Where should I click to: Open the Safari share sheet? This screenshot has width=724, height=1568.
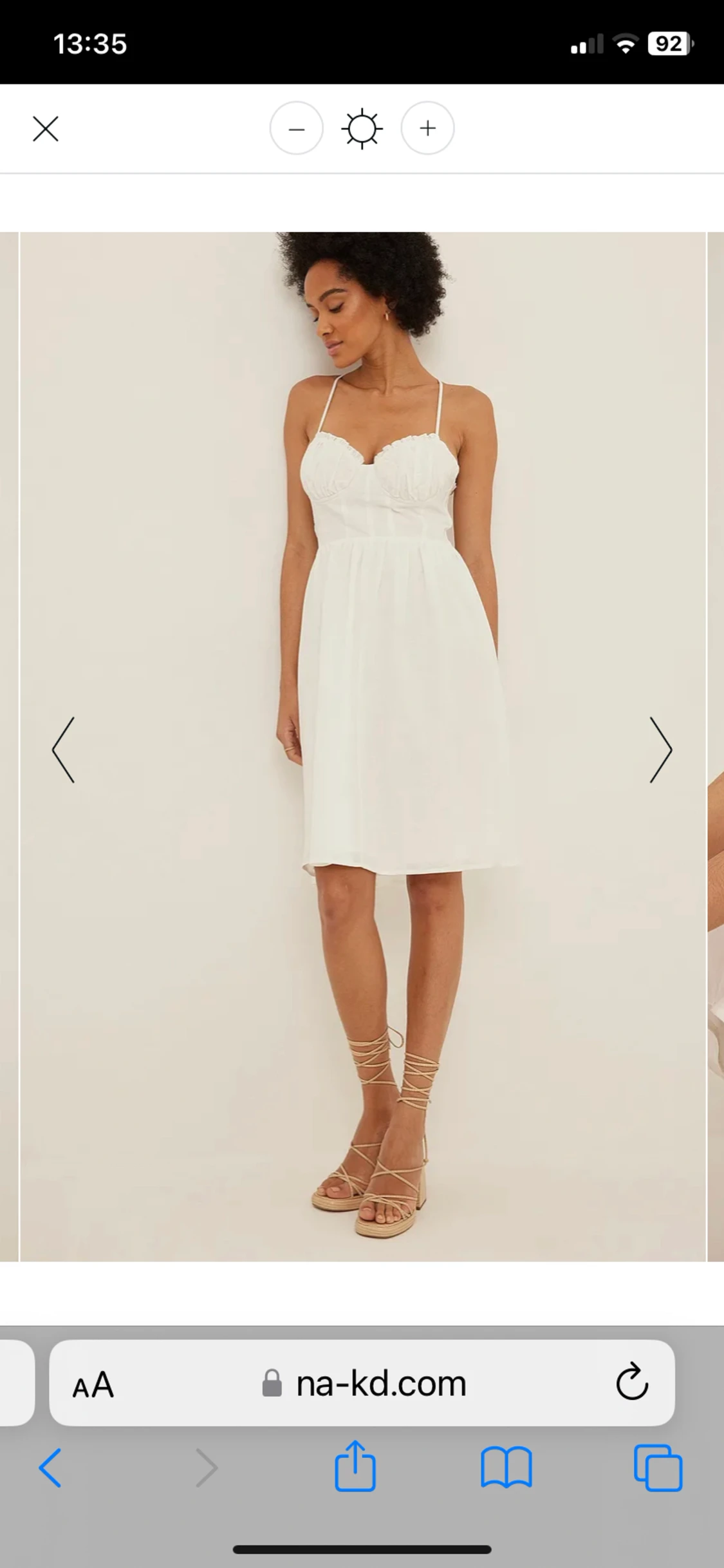pos(355,1466)
